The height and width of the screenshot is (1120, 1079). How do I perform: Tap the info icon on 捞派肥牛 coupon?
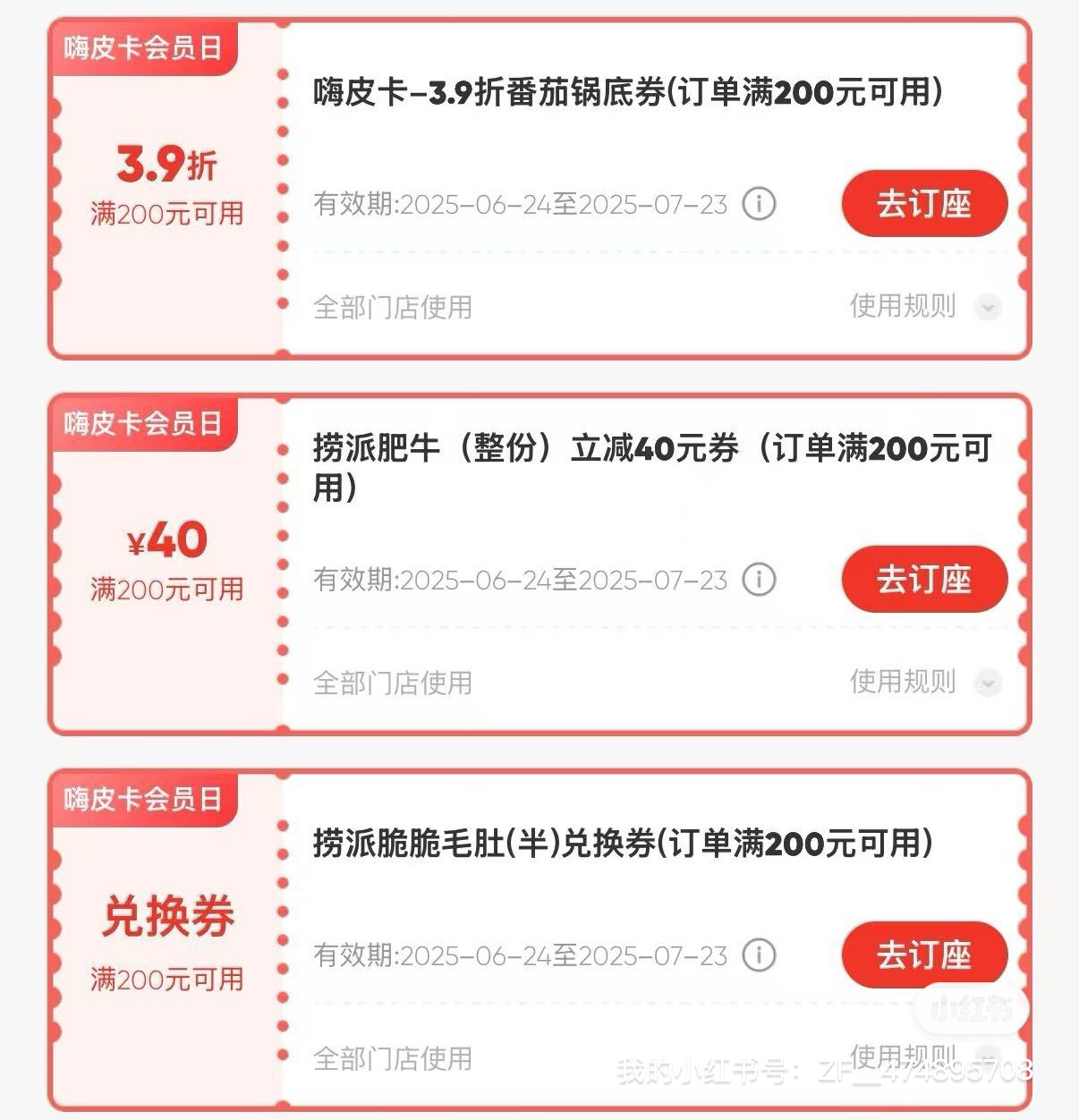point(759,580)
